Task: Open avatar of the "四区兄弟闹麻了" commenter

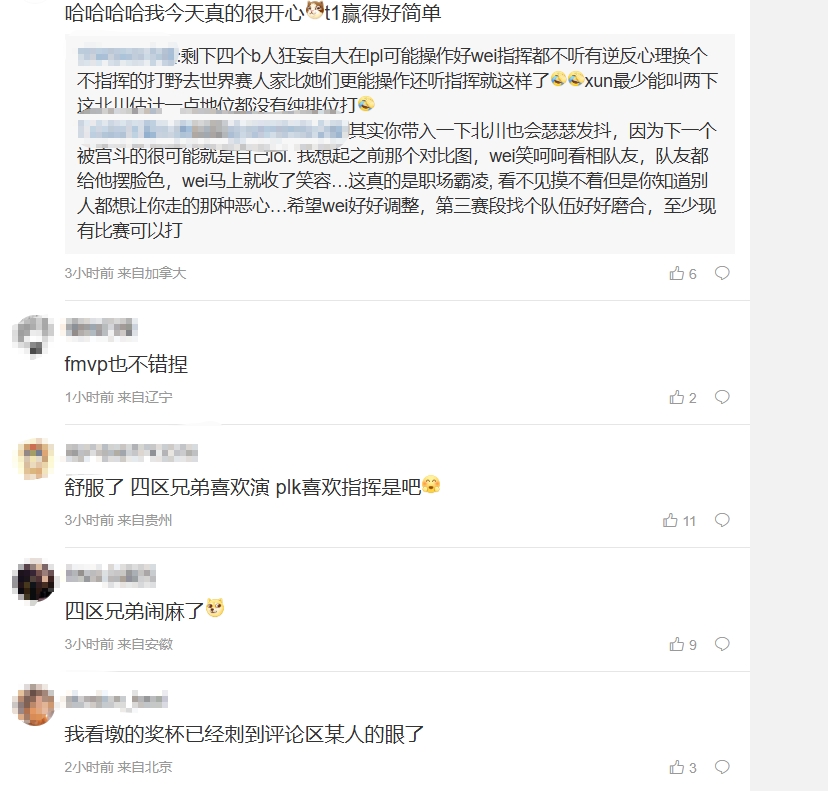Action: coord(35,580)
